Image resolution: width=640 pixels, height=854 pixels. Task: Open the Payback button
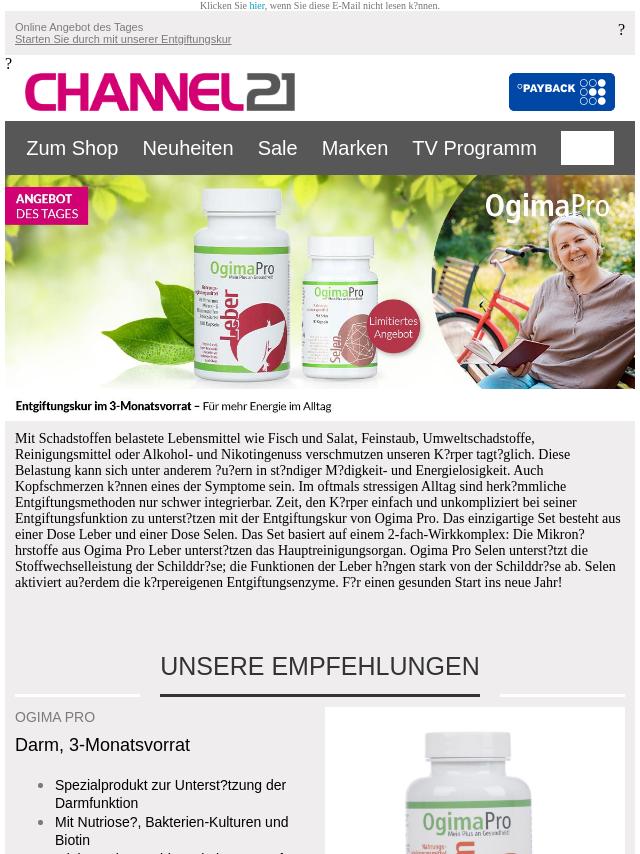click(561, 92)
